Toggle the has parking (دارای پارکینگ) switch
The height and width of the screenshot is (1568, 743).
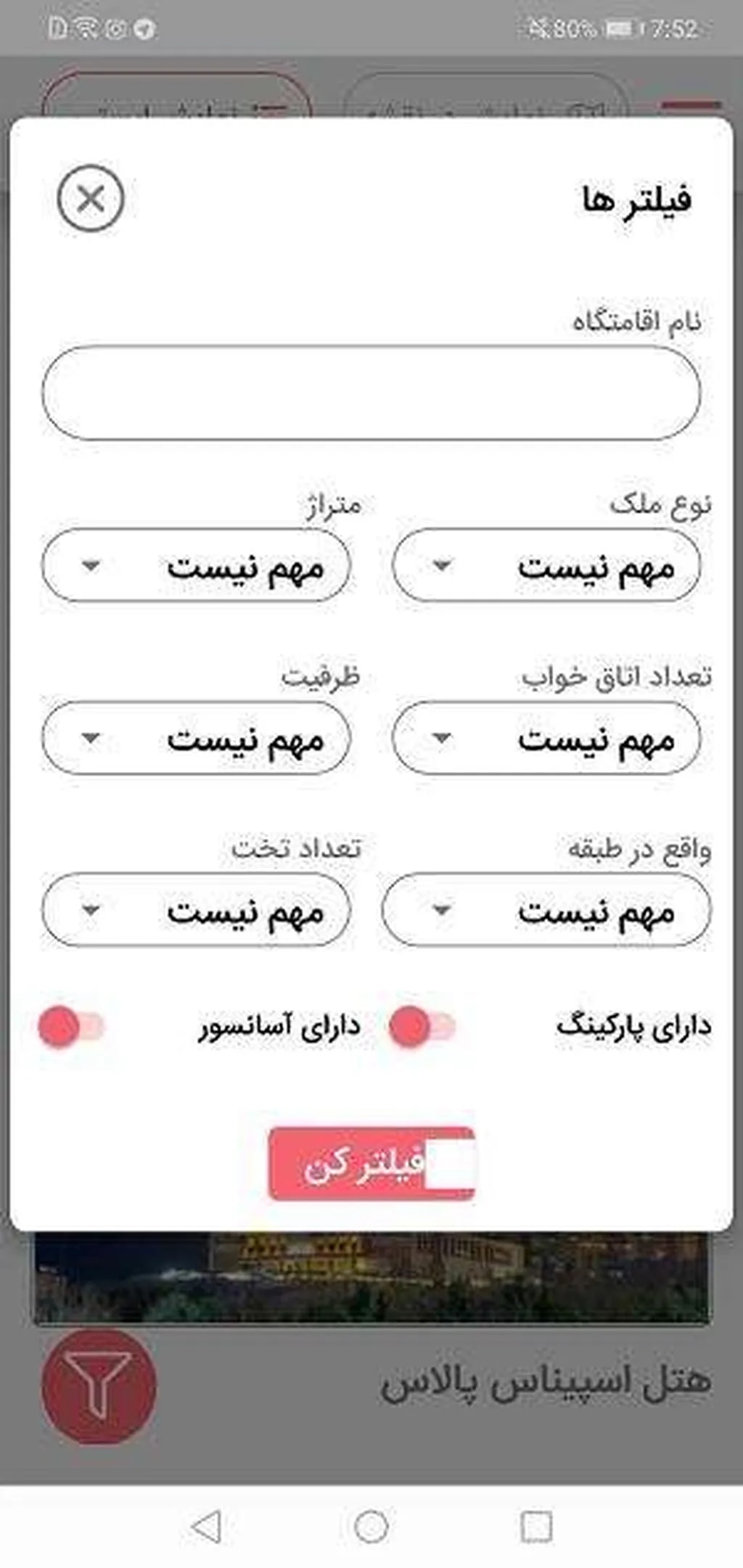pos(422,1027)
